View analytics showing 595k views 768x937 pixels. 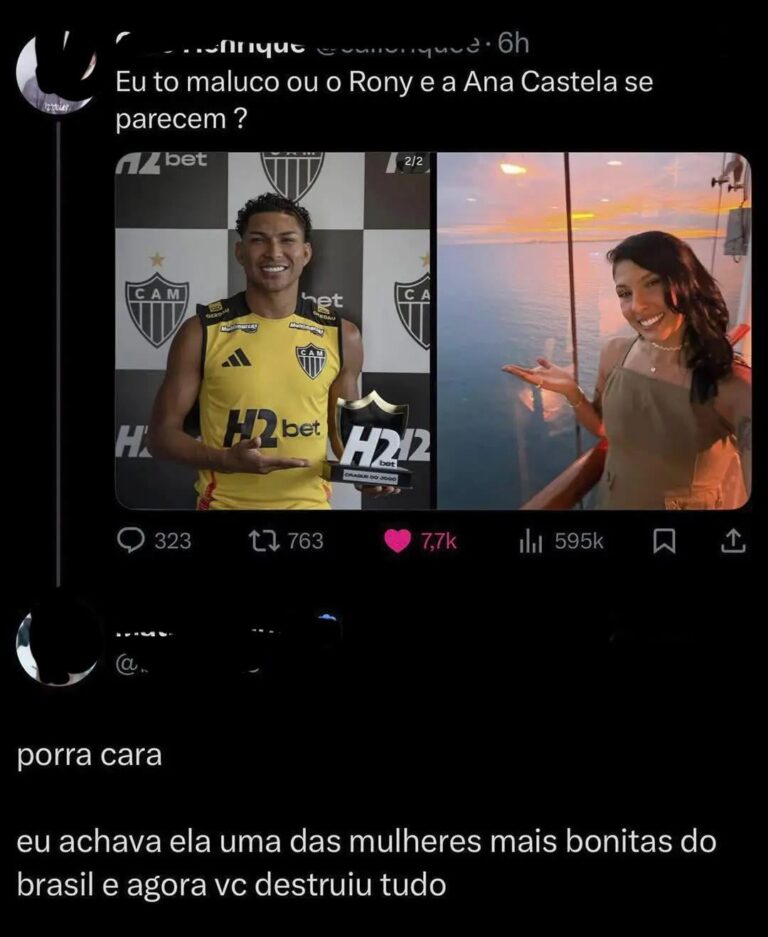530,541
